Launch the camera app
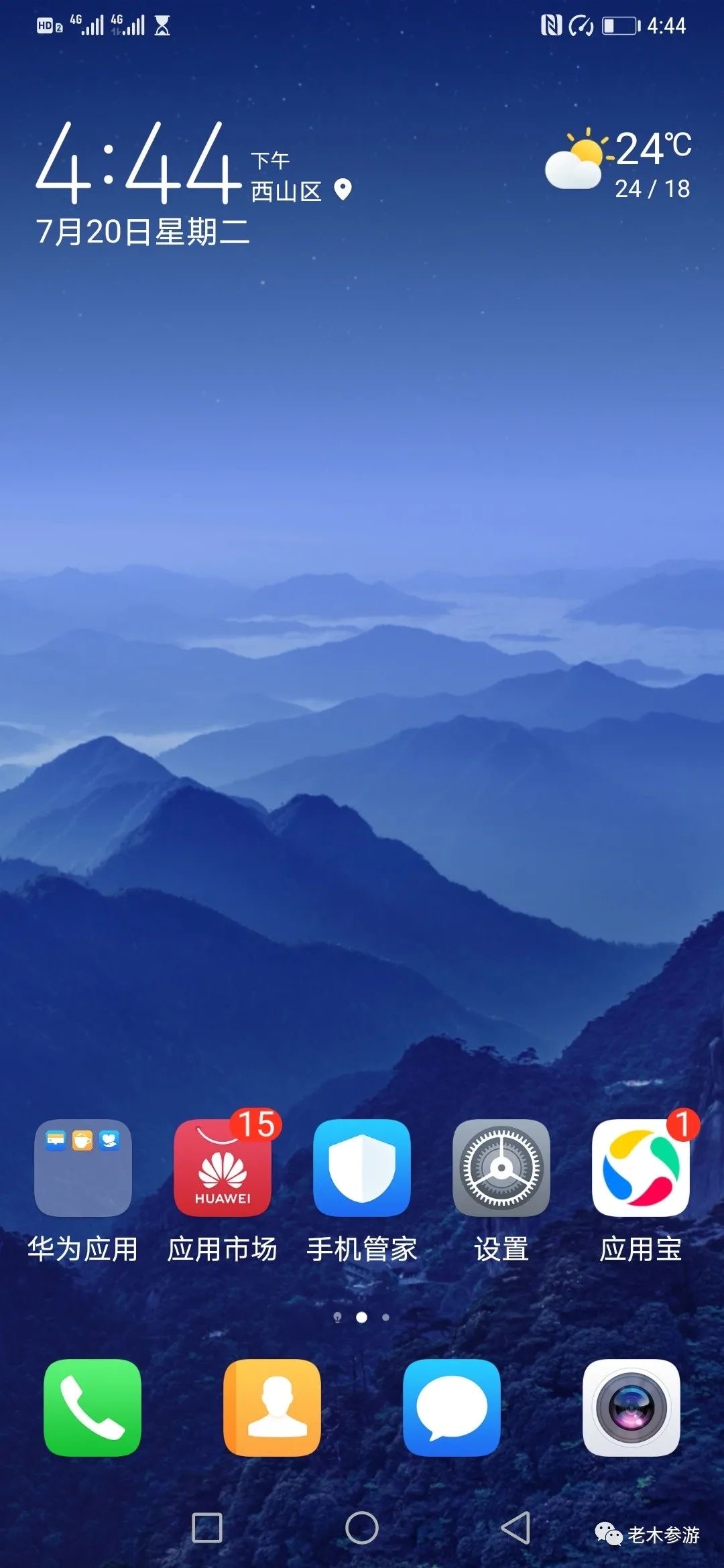 click(631, 1407)
